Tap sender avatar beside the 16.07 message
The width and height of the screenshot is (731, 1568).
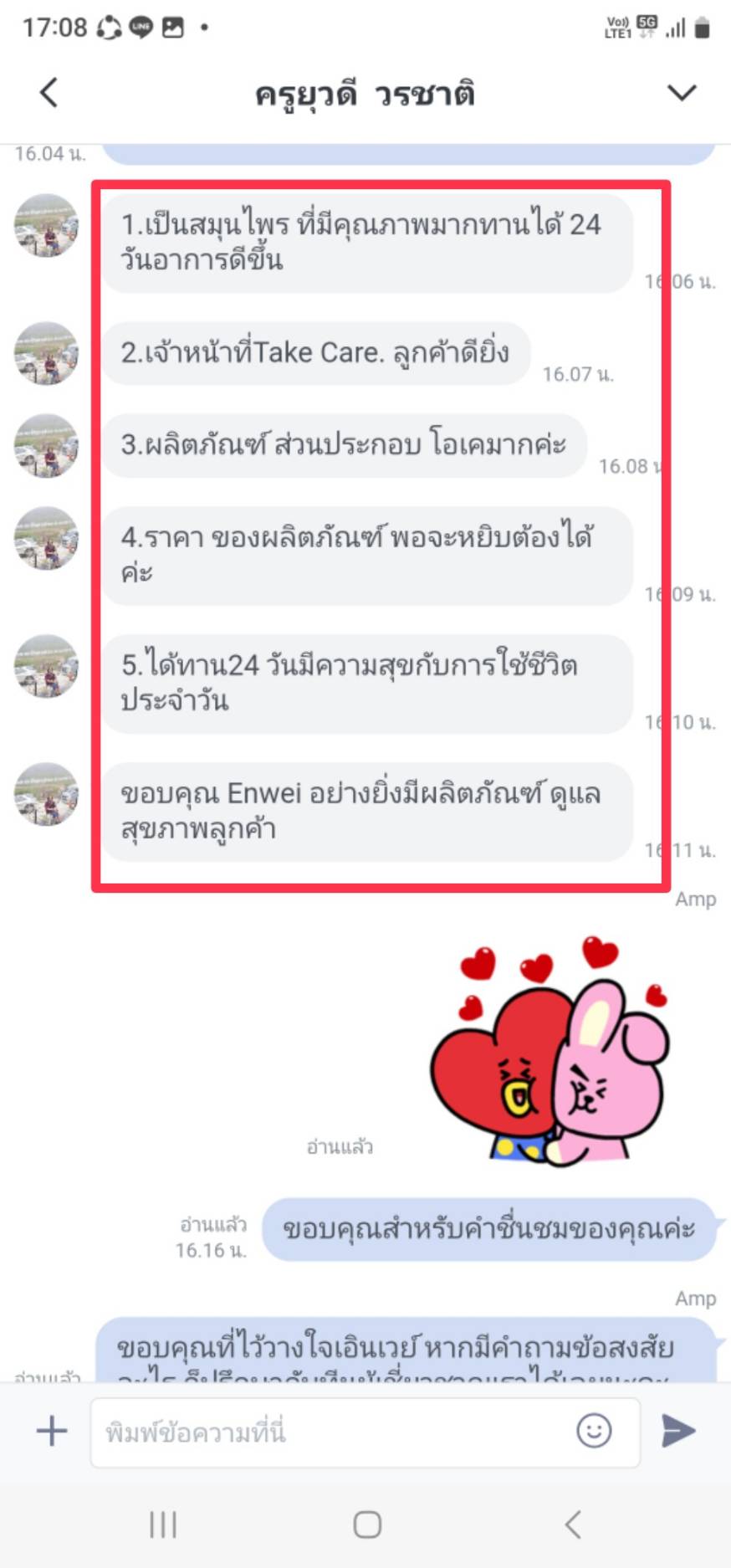46,353
